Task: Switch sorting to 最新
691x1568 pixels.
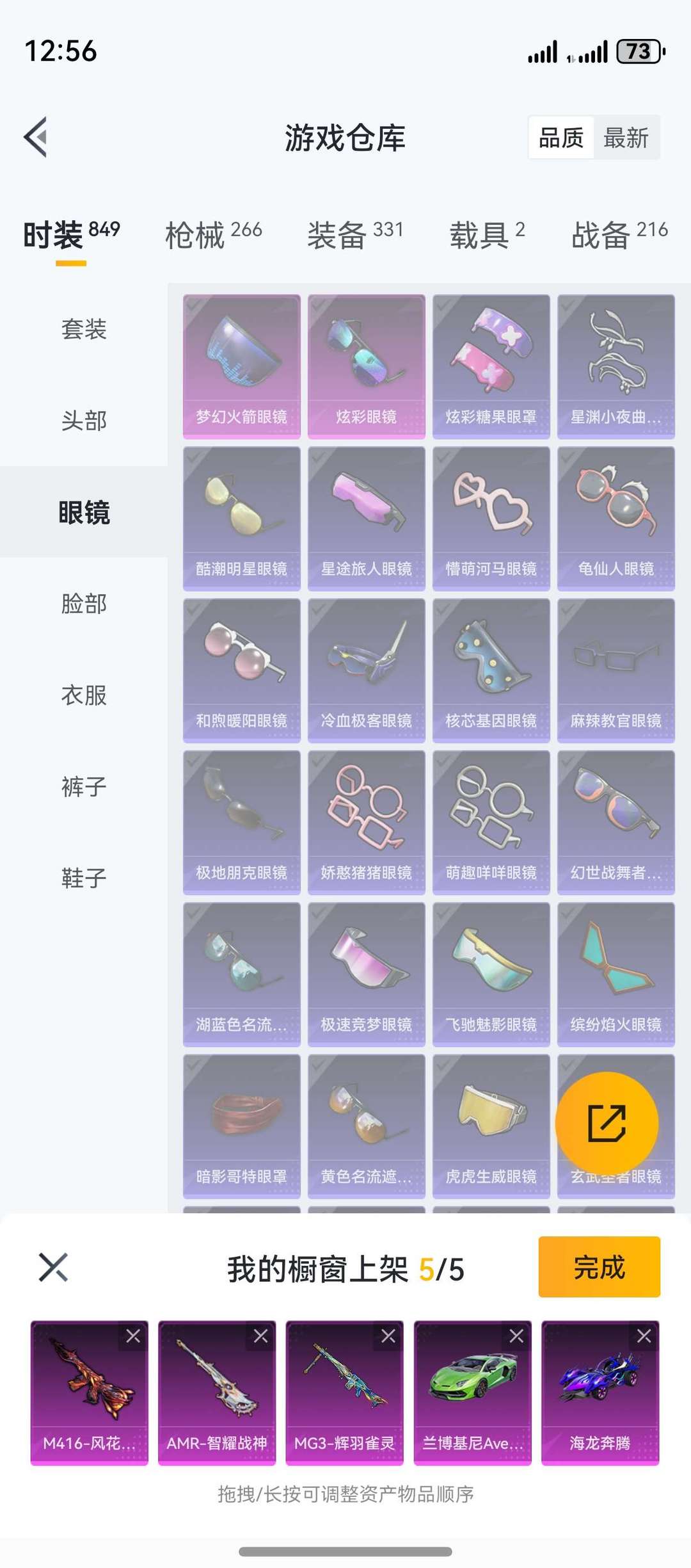Action: tap(624, 137)
